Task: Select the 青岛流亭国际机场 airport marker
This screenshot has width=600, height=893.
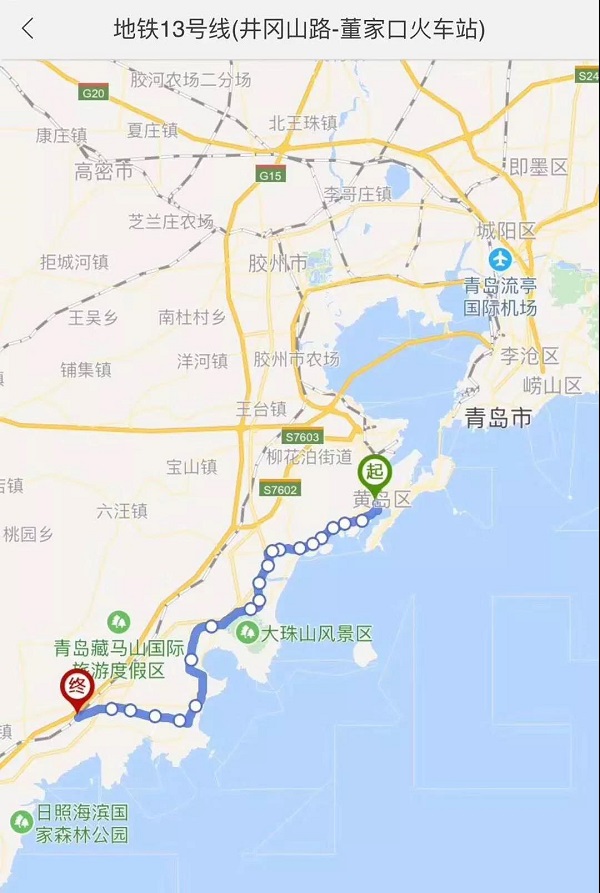Action: coord(498,259)
